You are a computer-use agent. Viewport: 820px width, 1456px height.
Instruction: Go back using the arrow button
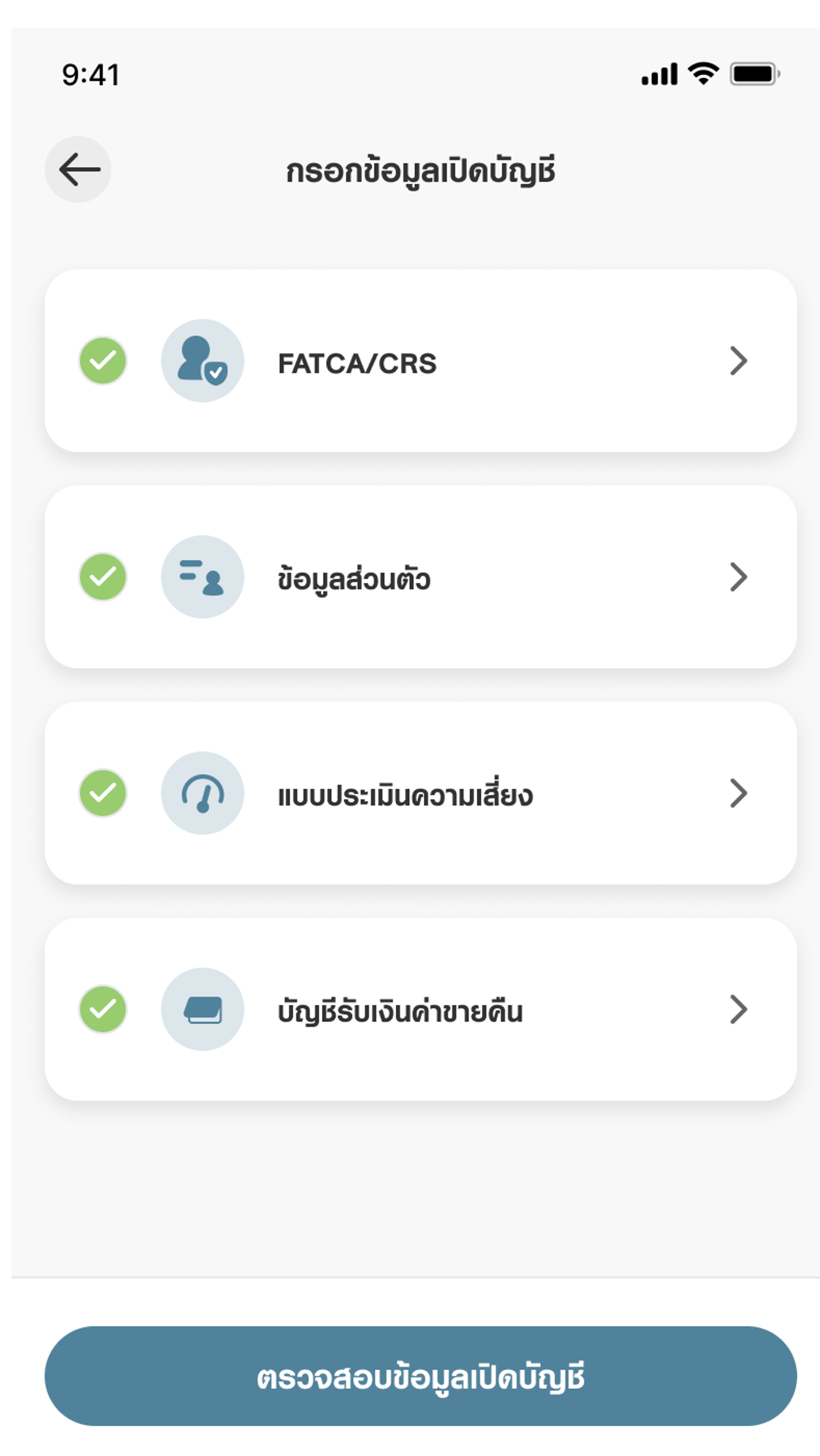[x=78, y=169]
